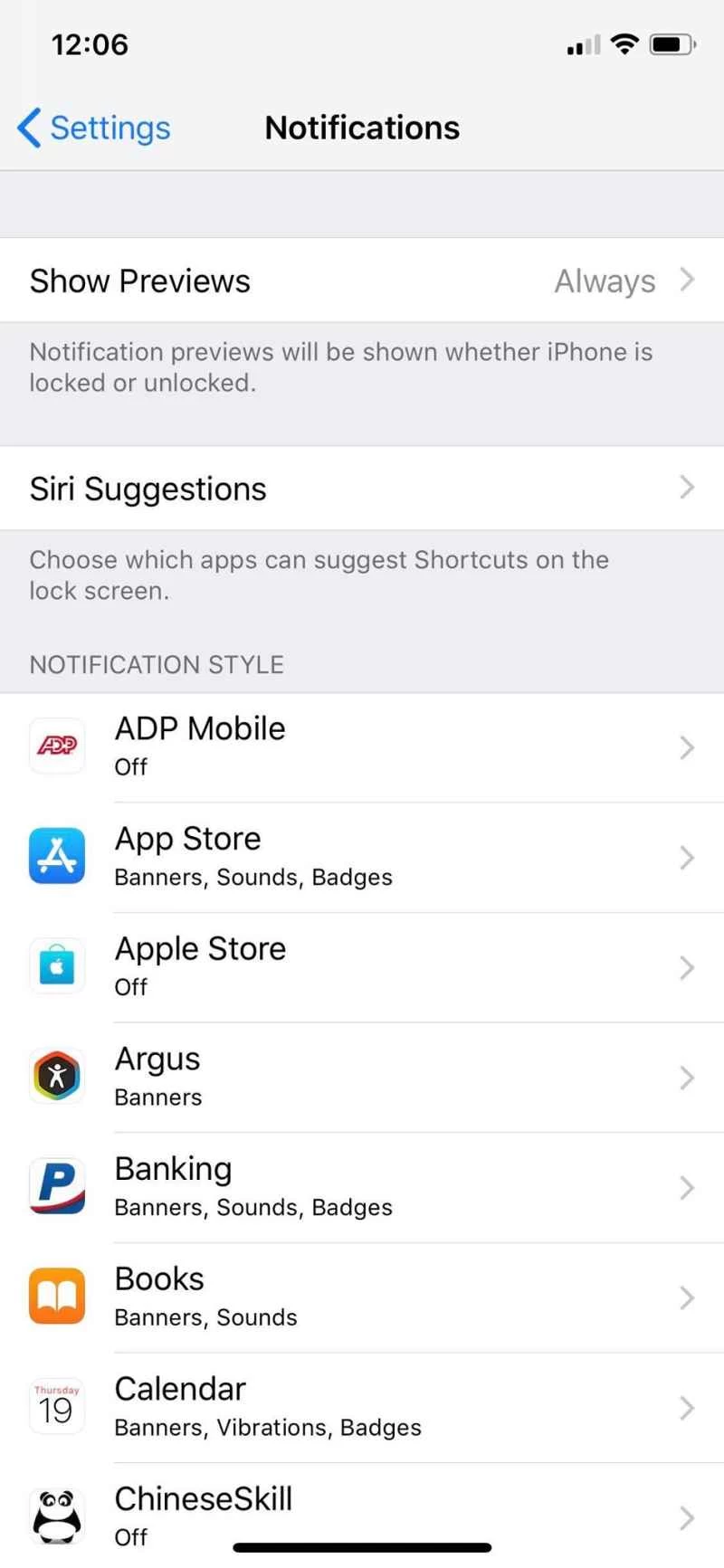Tap the Always preview setting
This screenshot has height=1568, width=724.
pyautogui.click(x=604, y=280)
